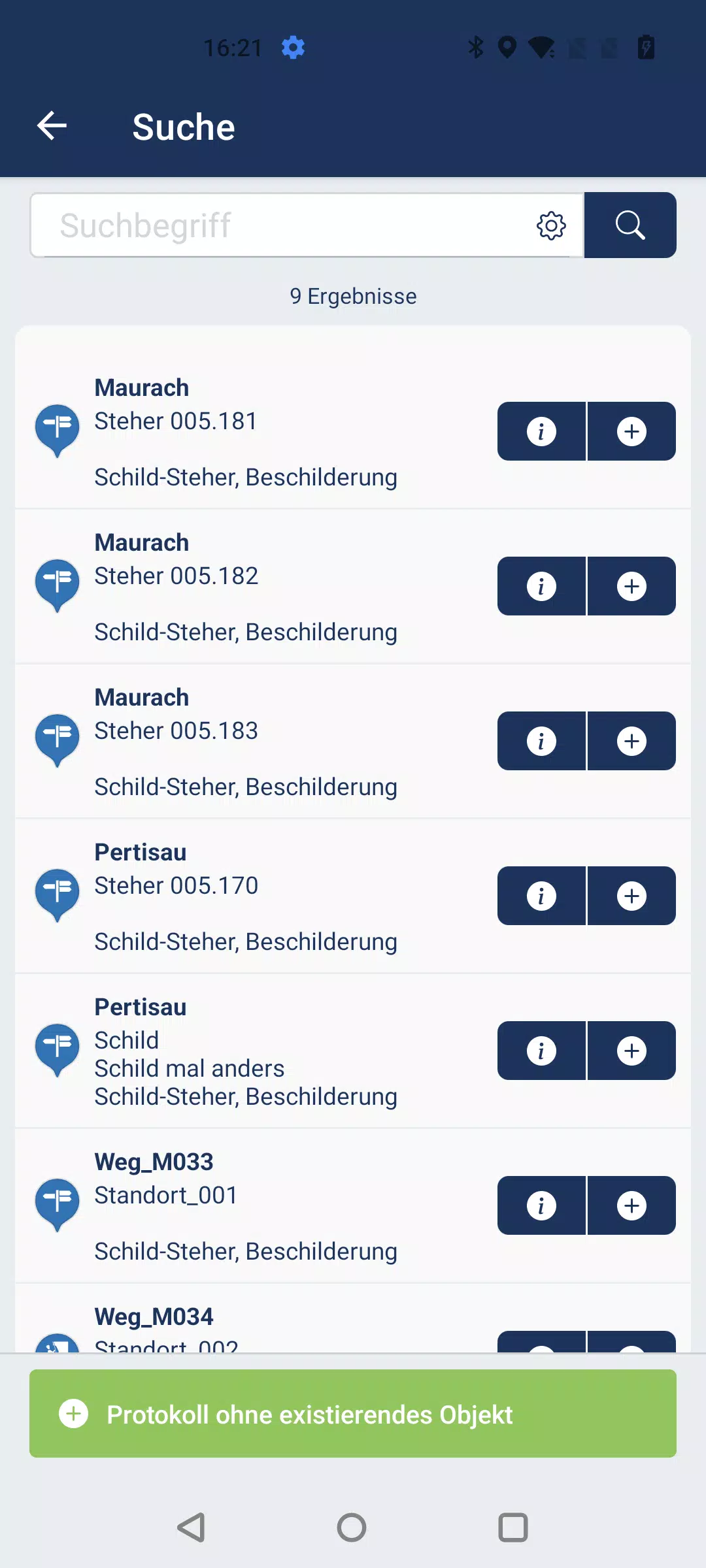Select Protokoll ohne existierendes Objekt
This screenshot has width=706, height=1568.
[353, 1414]
